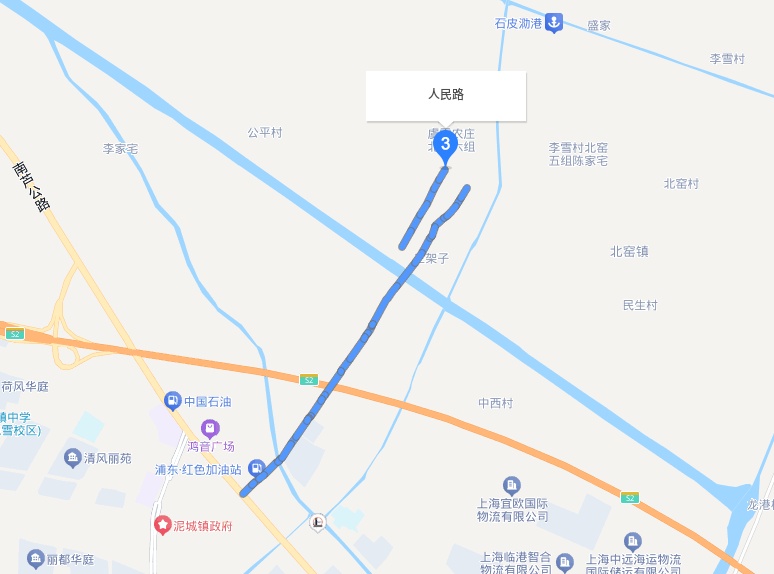Tap the blue route marker numbered 3
The height and width of the screenshot is (574, 774).
point(445,144)
